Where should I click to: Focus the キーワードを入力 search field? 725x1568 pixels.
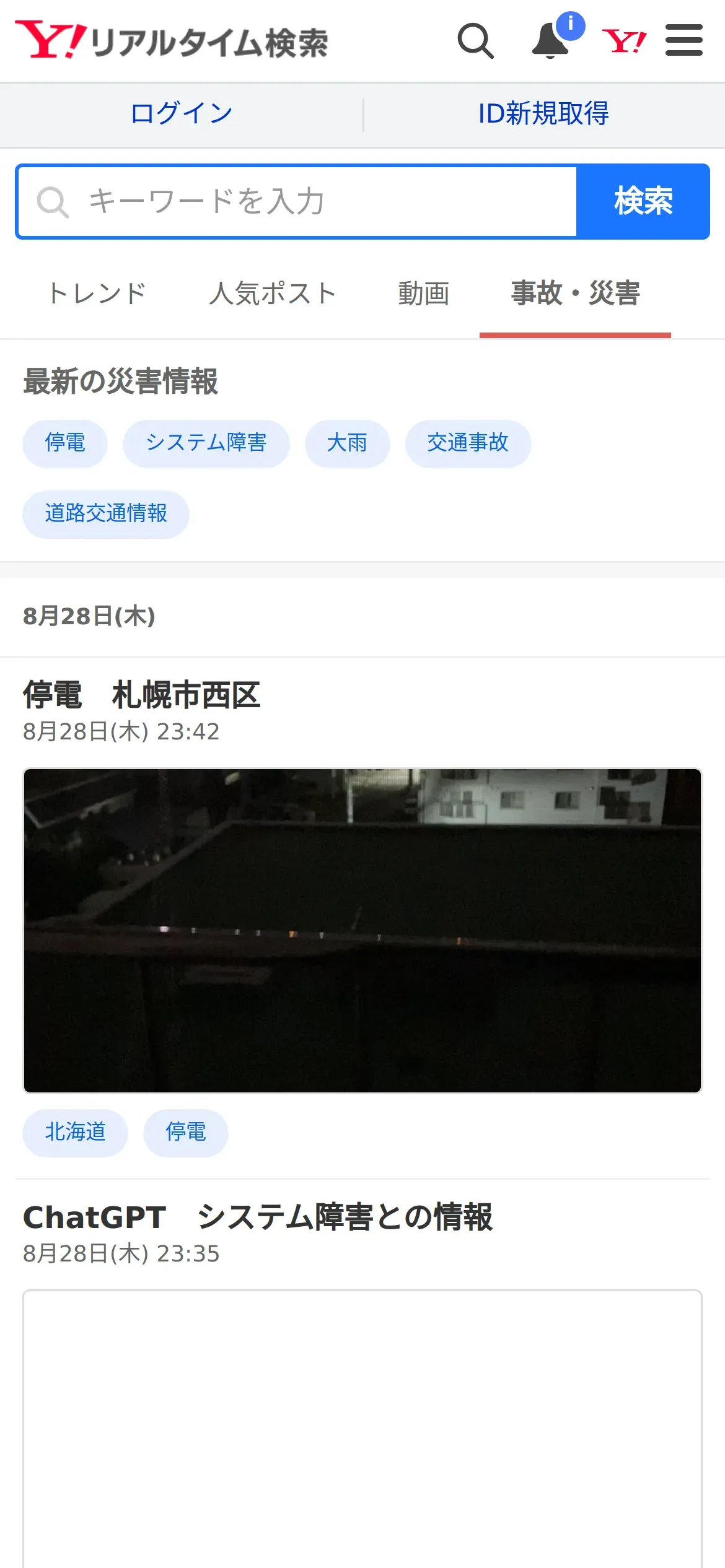[297, 202]
